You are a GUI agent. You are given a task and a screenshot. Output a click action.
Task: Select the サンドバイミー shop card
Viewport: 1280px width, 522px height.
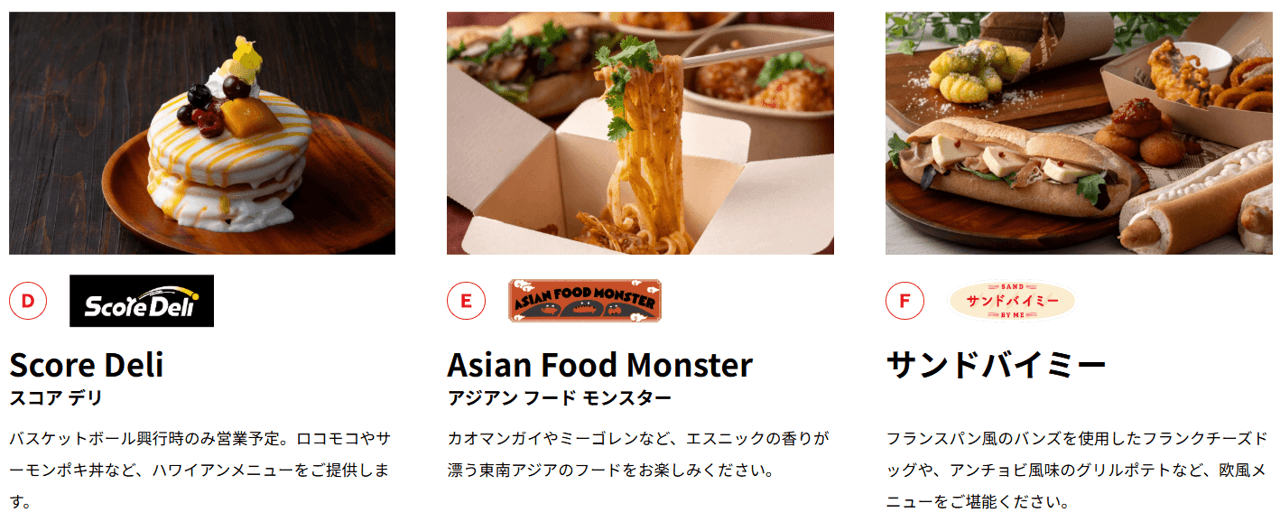[x=1078, y=135]
